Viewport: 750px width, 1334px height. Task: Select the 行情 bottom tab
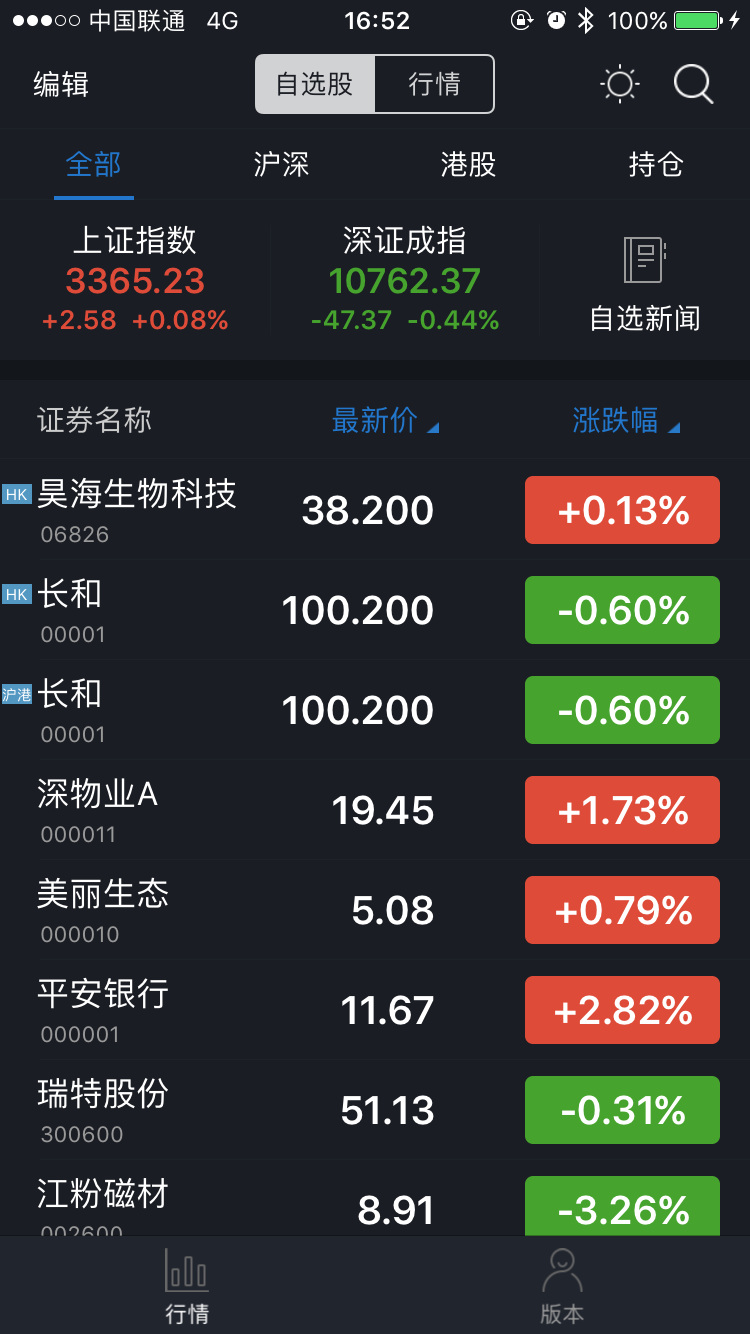tap(187, 1286)
